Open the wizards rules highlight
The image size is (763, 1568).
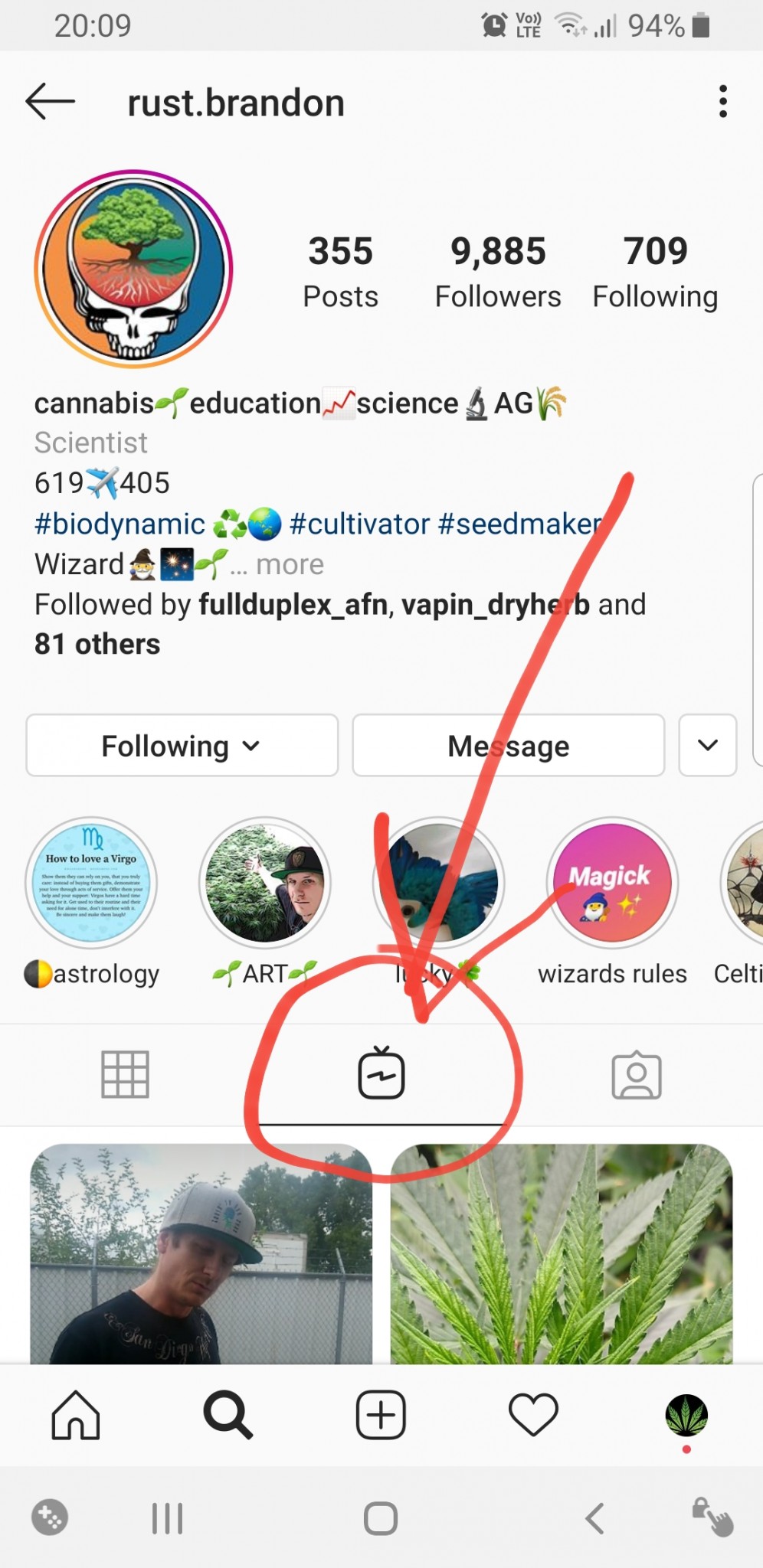click(611, 884)
